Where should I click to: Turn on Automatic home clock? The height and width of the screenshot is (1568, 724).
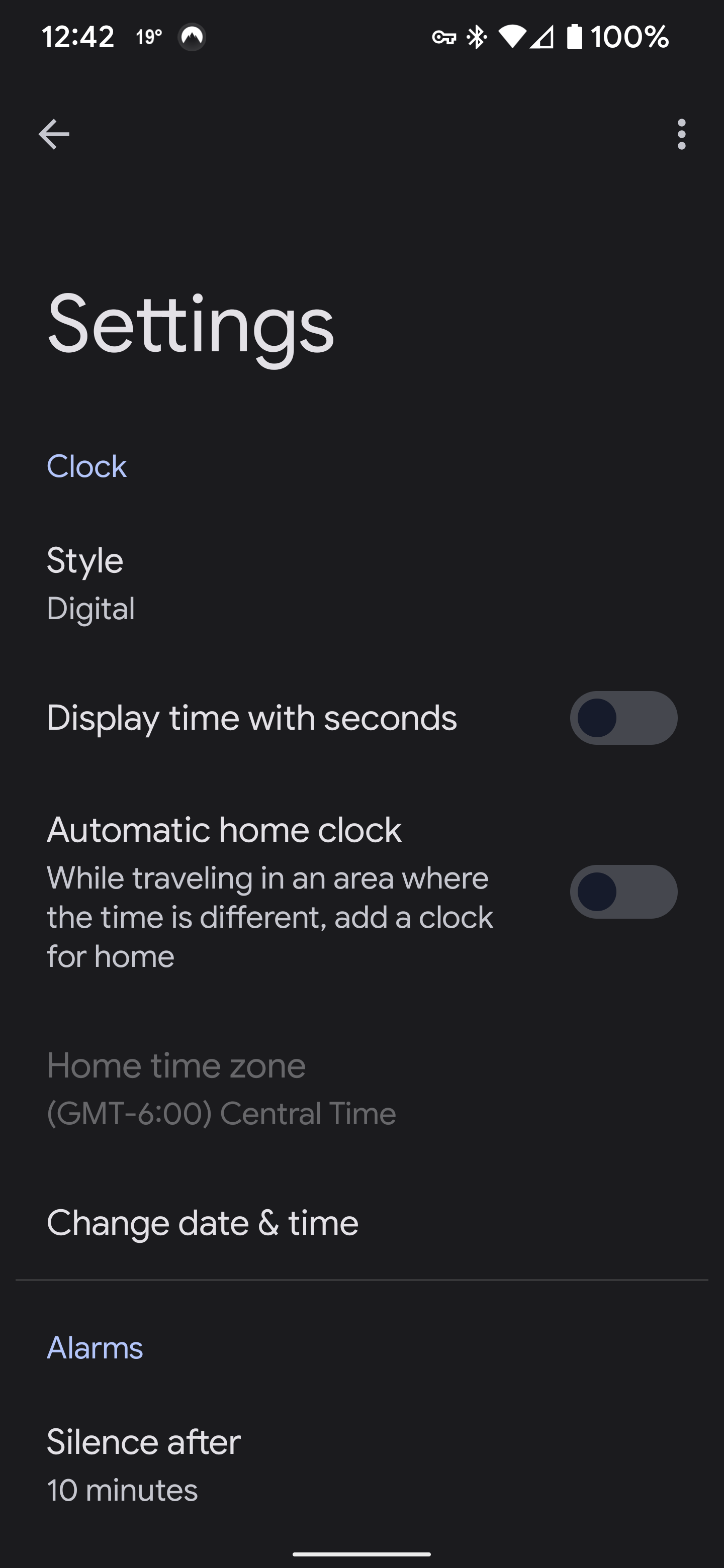coord(623,891)
